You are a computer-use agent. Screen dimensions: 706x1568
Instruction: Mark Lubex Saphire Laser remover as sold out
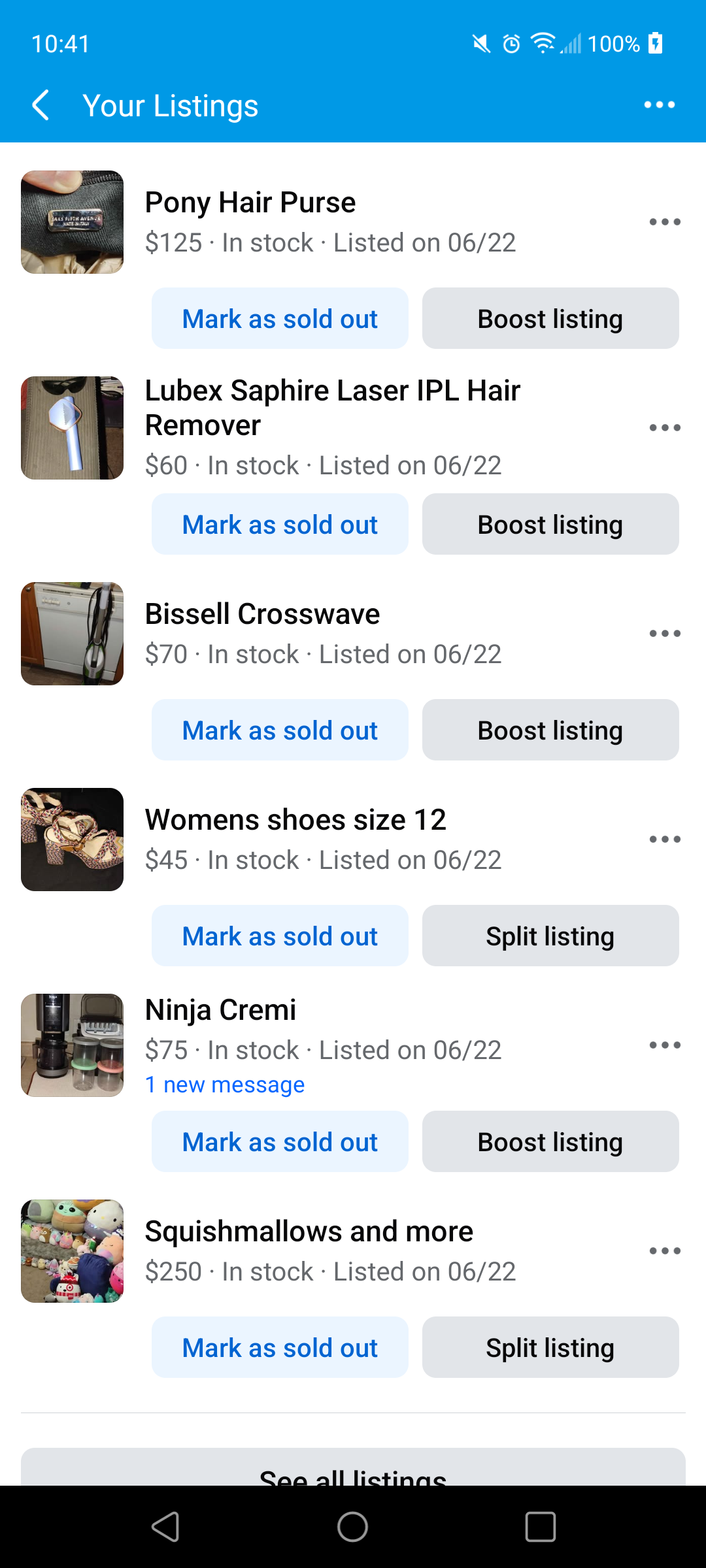point(280,525)
